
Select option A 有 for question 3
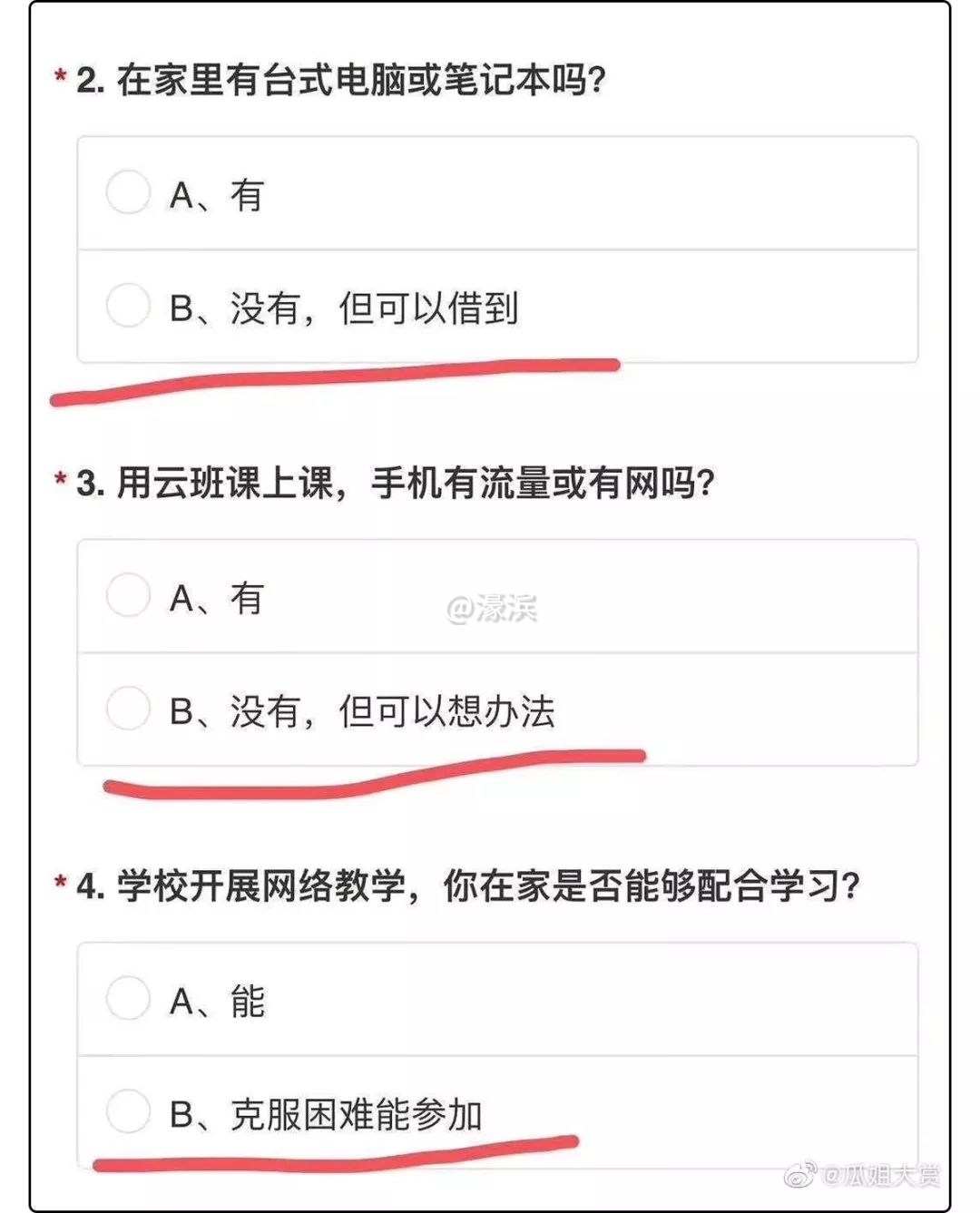128,596
